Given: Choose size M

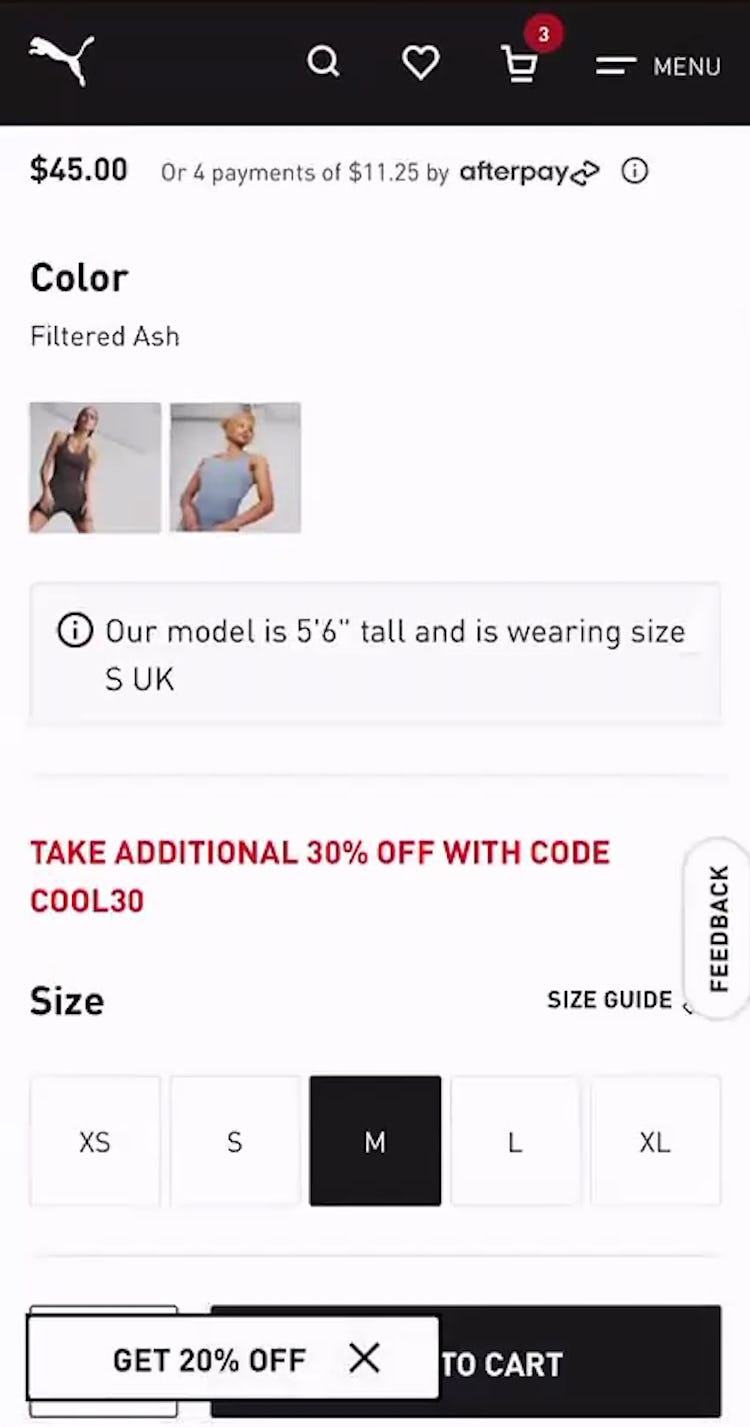Looking at the screenshot, I should [x=375, y=1141].
